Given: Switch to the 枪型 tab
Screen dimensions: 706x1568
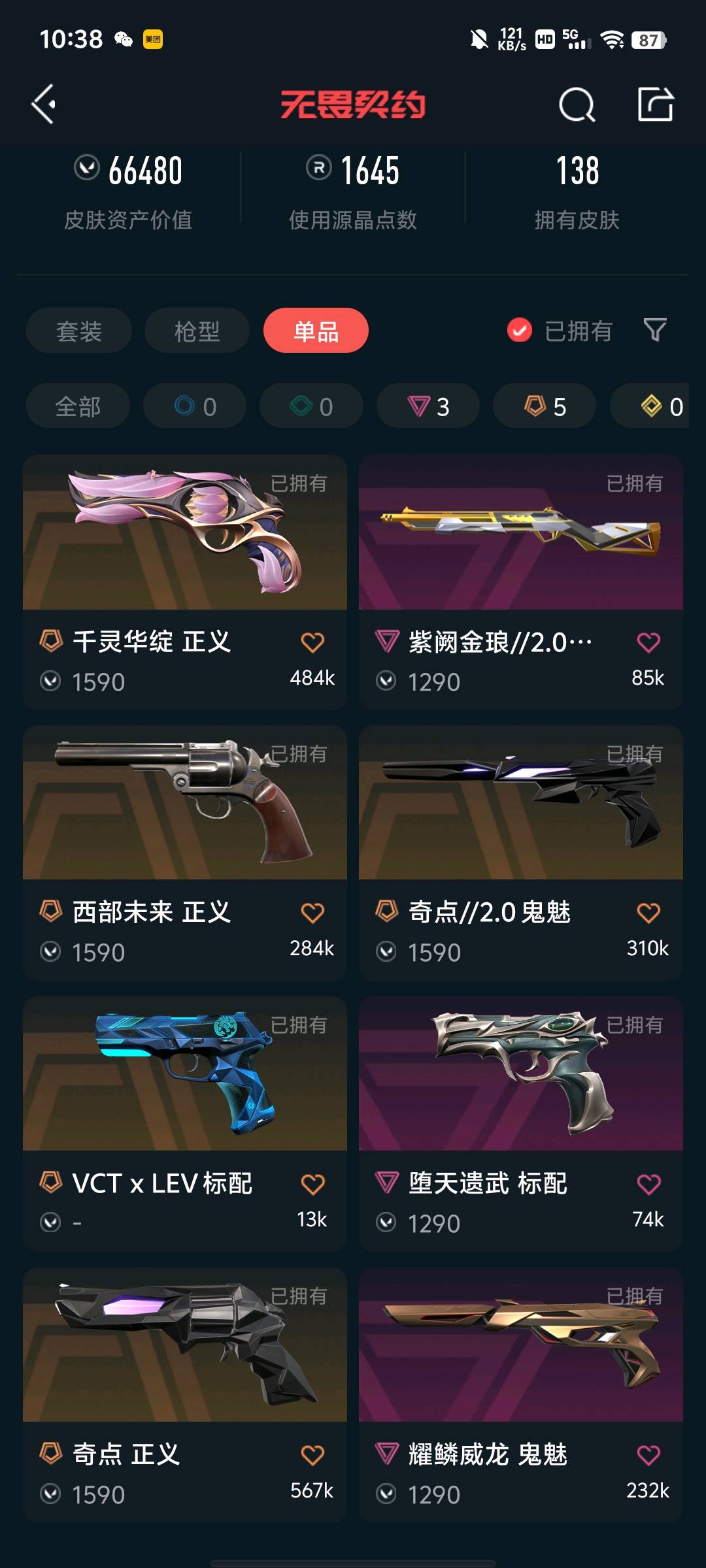Looking at the screenshot, I should [197, 331].
